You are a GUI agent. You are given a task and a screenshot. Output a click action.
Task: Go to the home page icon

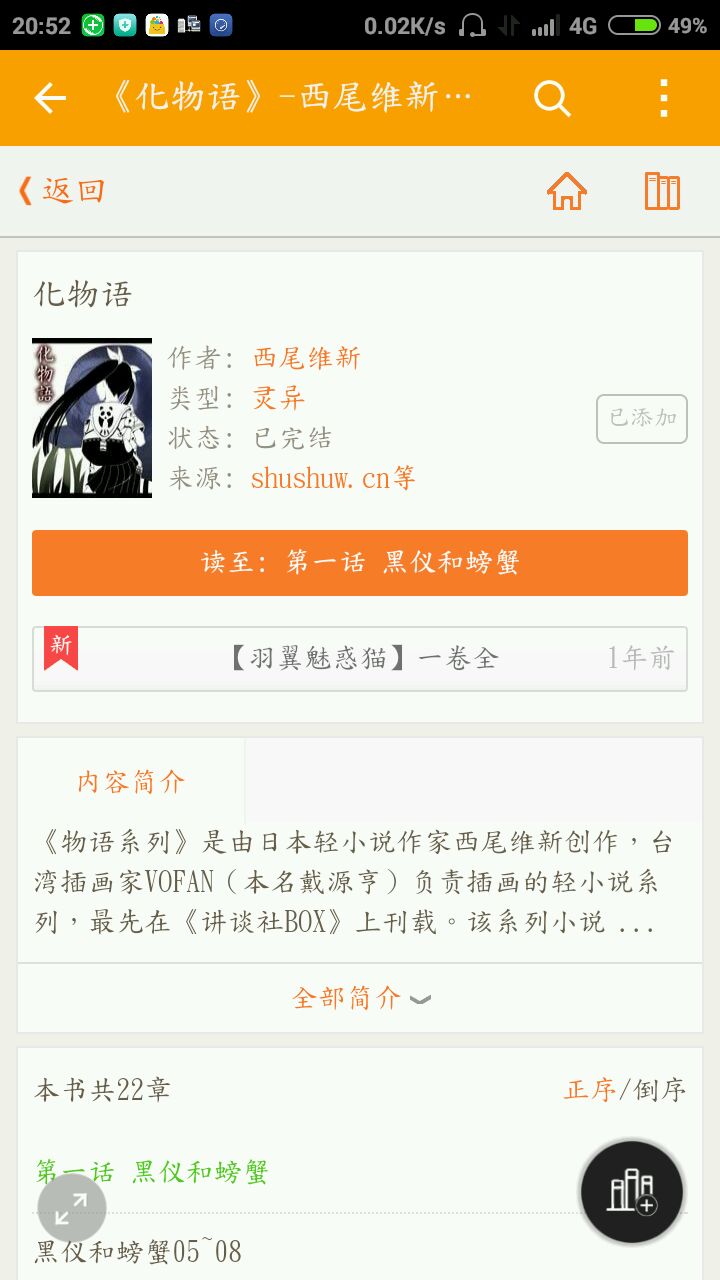pyautogui.click(x=566, y=191)
